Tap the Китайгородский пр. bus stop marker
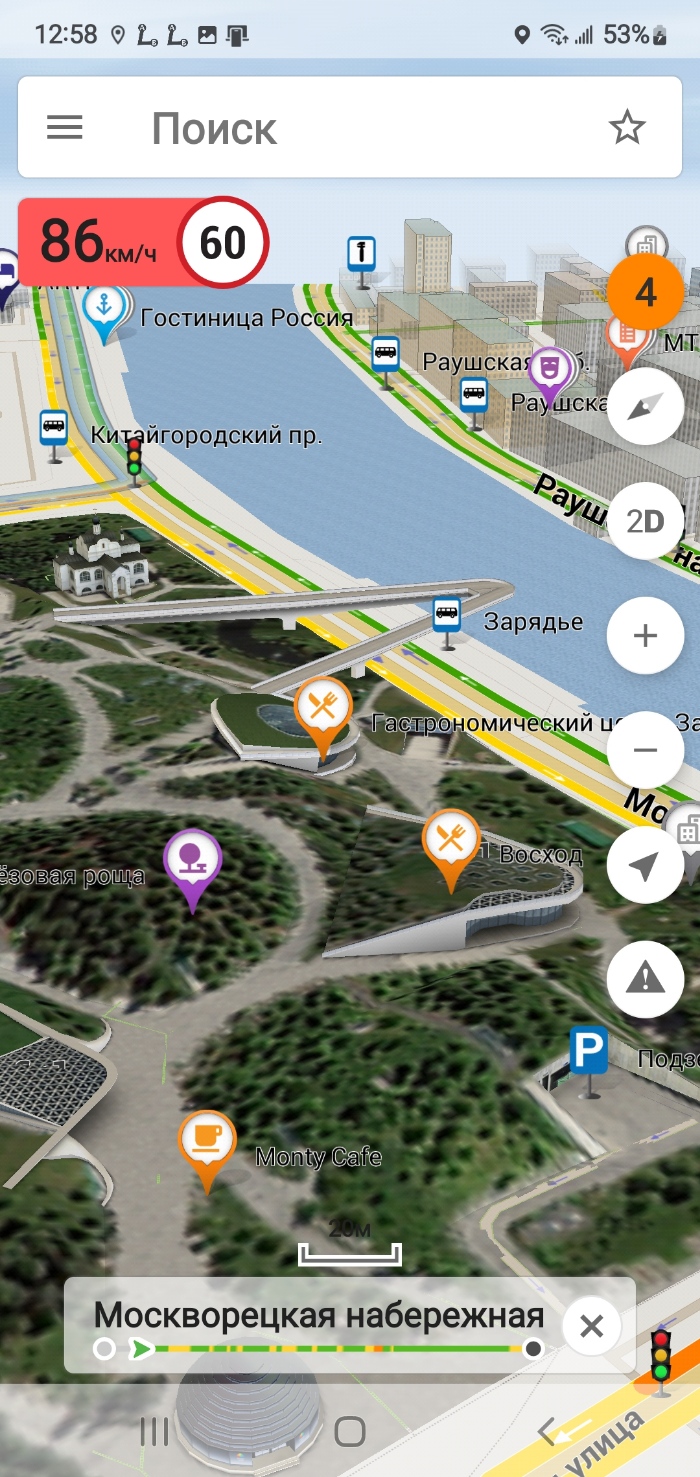Screen dimensions: 700x1477 54,427
